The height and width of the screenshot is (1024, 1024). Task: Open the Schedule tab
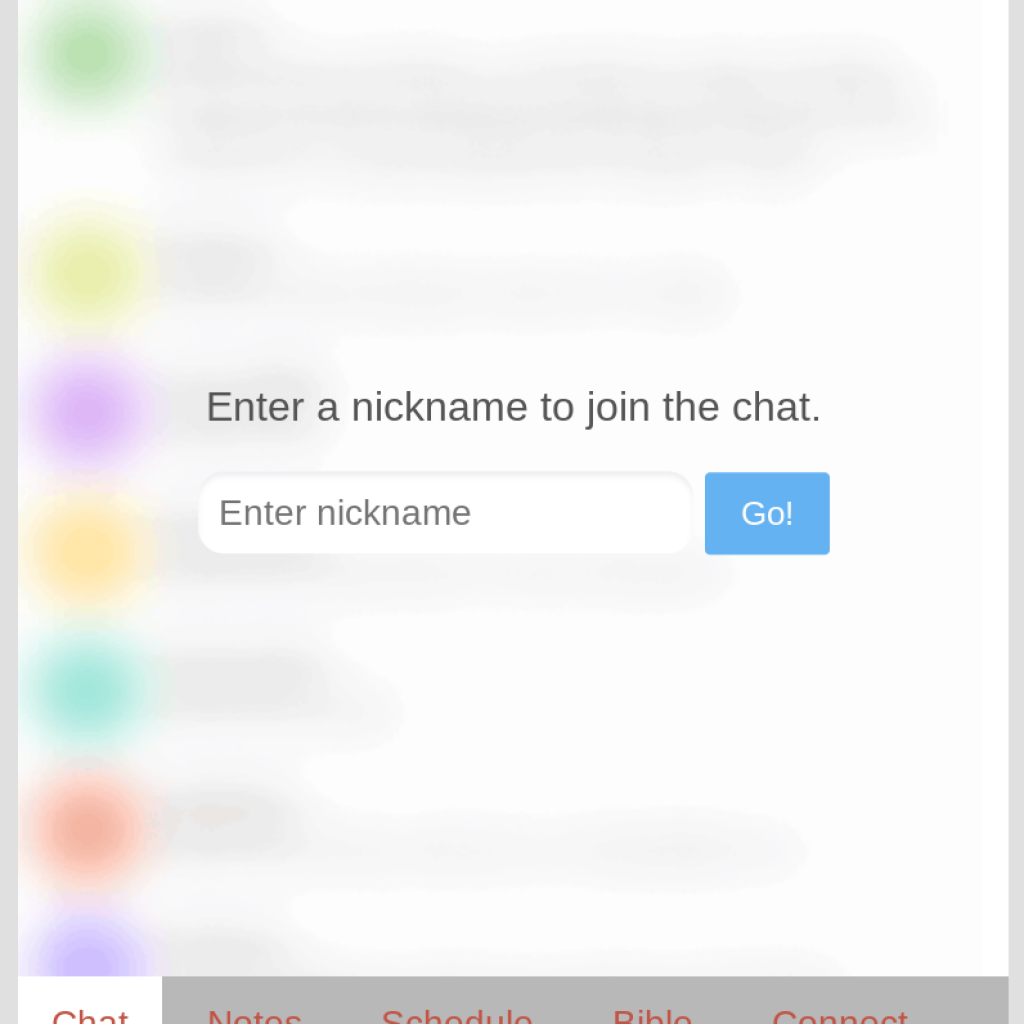456,1010
